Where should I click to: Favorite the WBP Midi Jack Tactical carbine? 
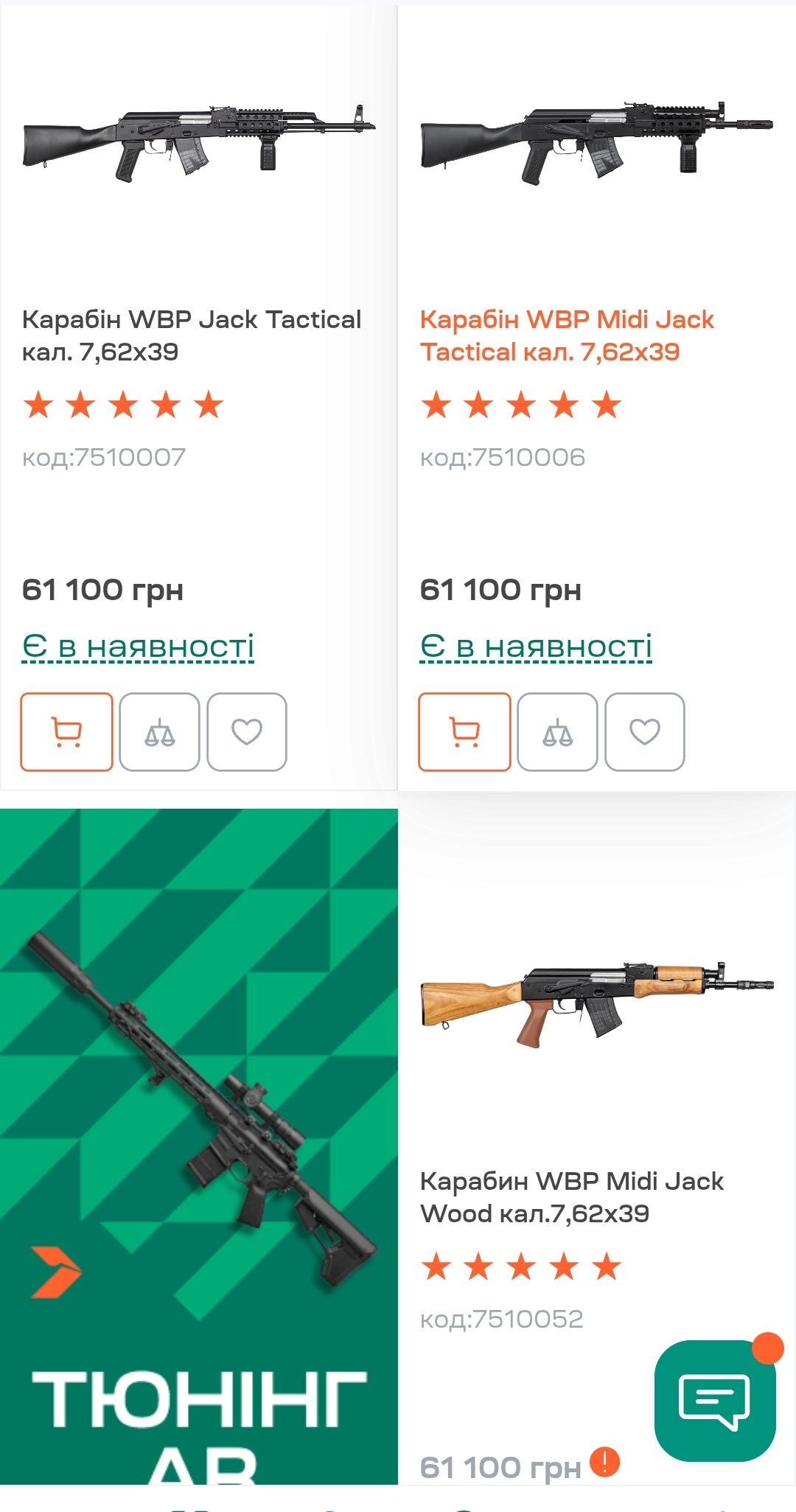pyautogui.click(x=645, y=732)
